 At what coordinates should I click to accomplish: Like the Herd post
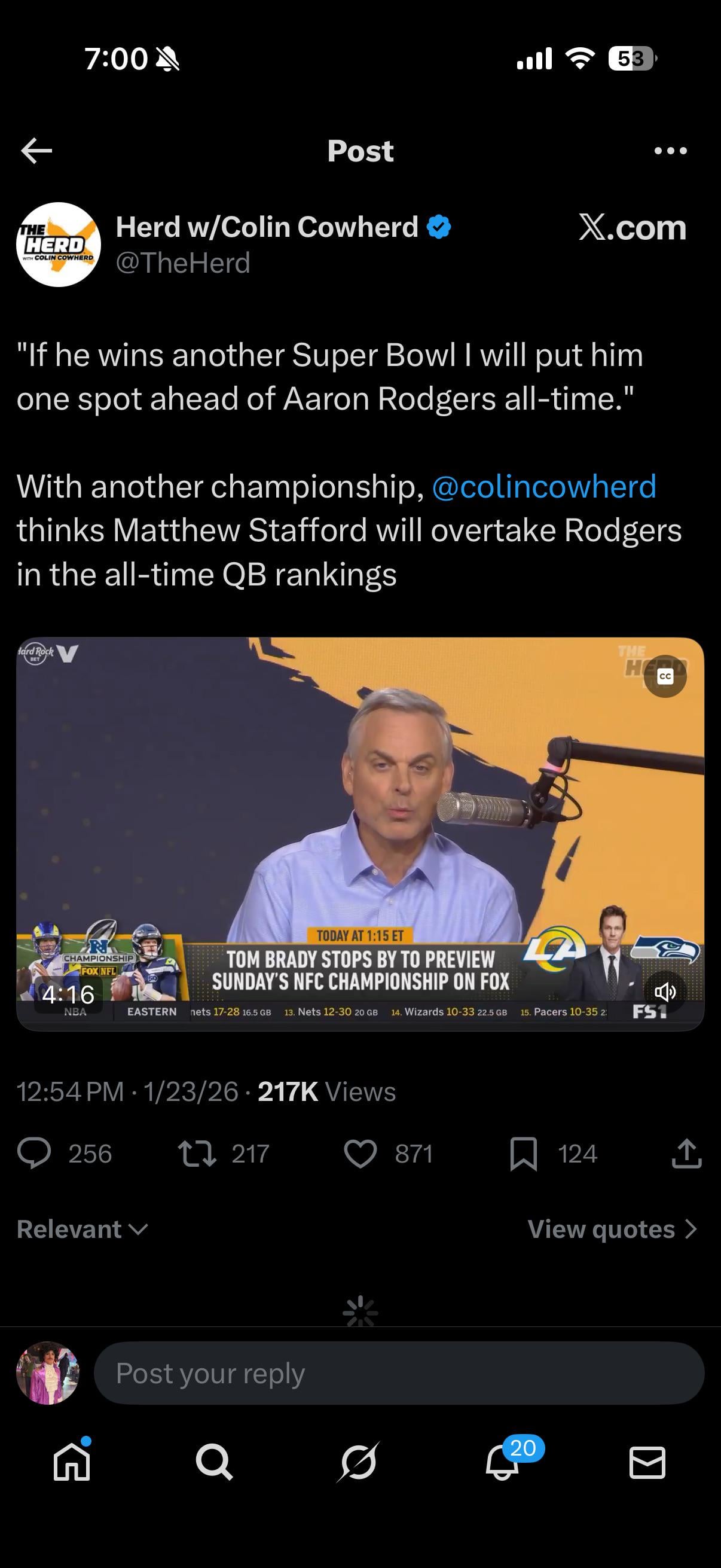(x=360, y=1154)
